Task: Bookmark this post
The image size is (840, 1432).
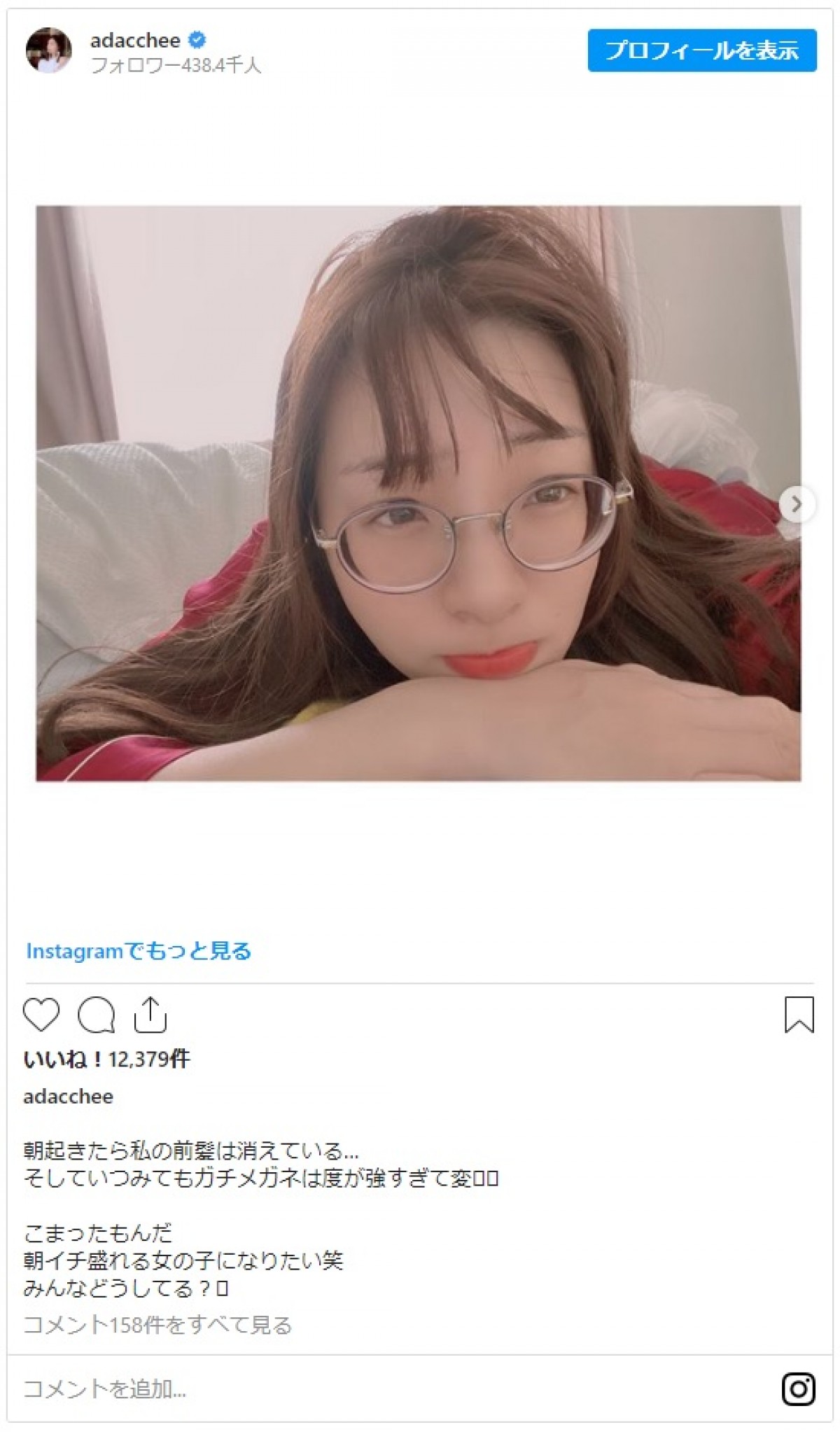Action: (799, 1014)
